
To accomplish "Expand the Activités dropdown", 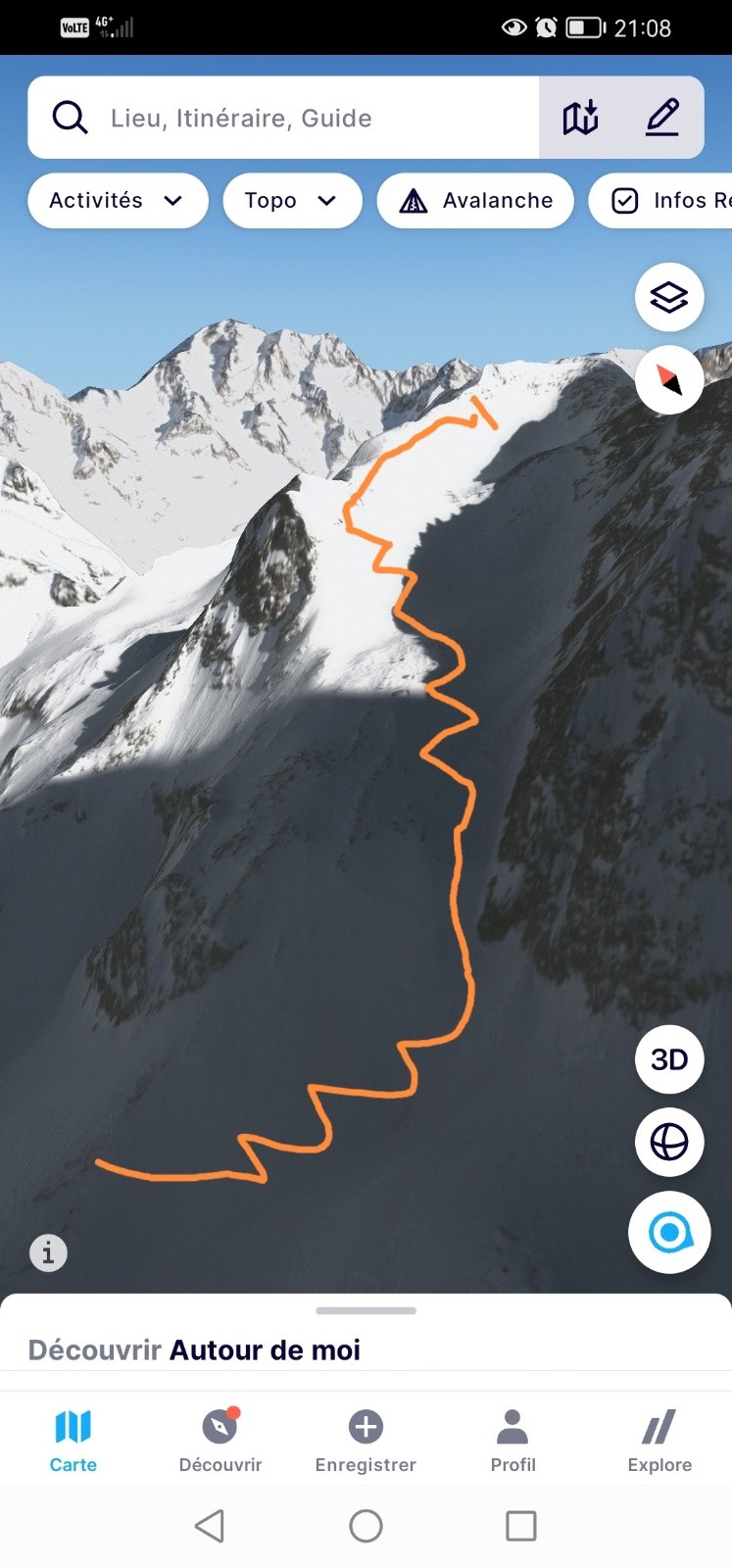I will point(118,201).
